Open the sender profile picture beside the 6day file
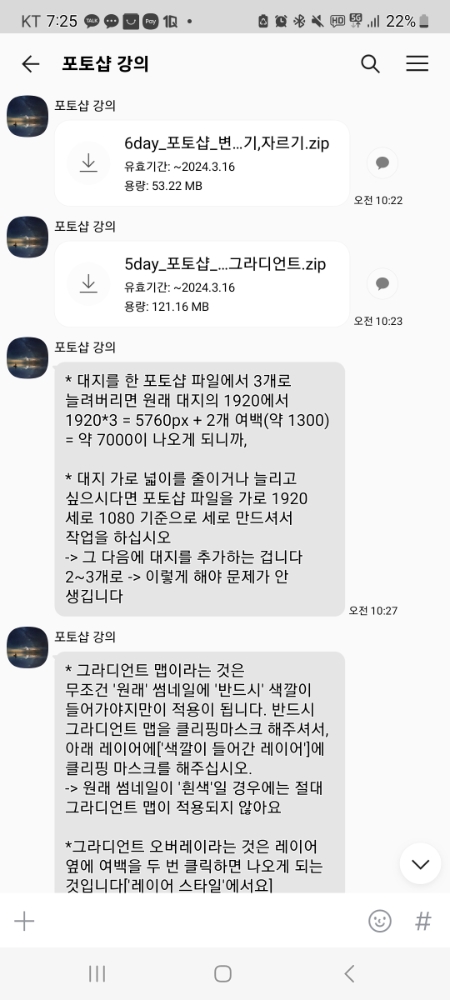This screenshot has height=1000, width=450. coord(27,116)
